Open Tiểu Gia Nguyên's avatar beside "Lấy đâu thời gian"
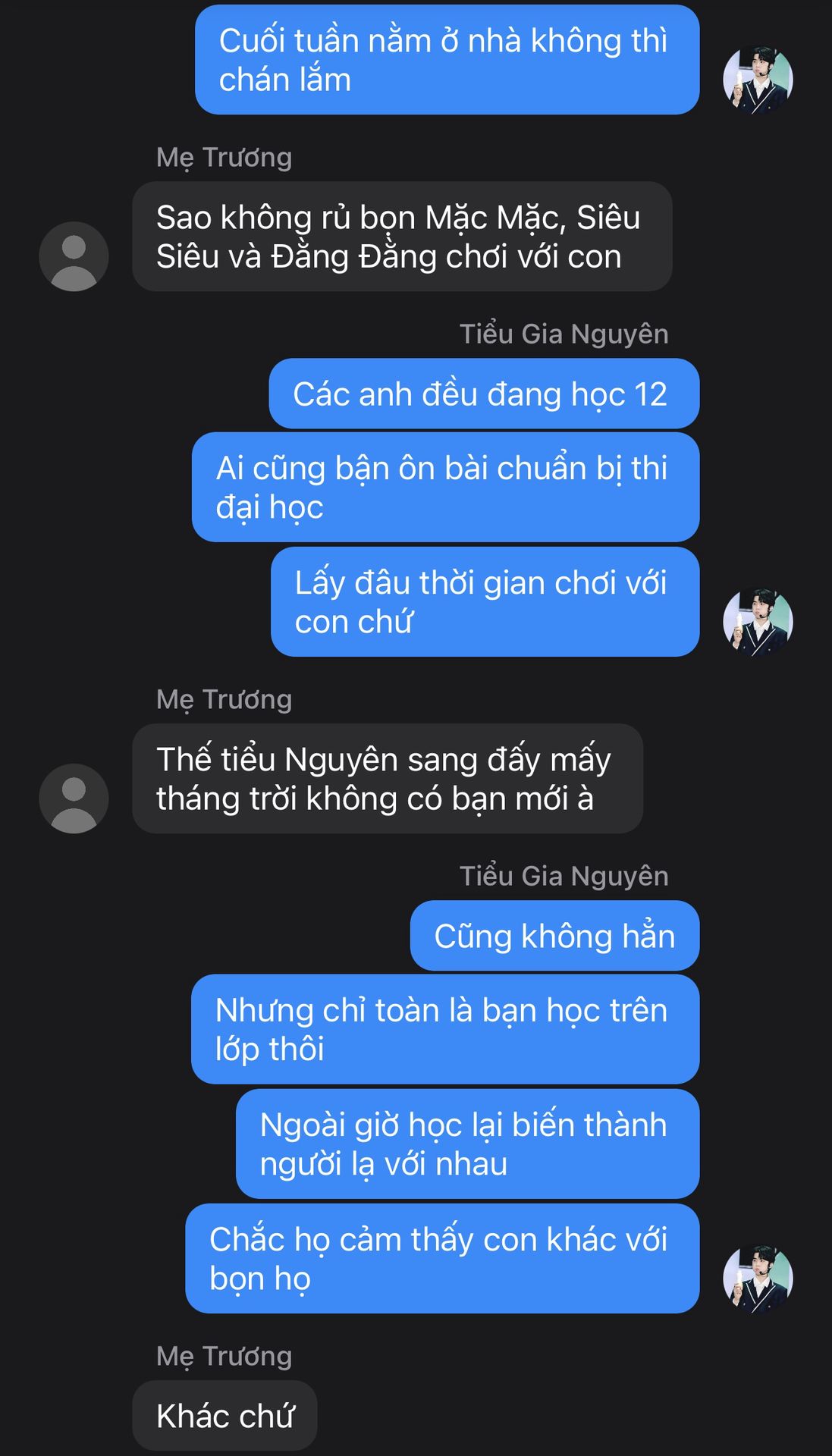 [758, 621]
